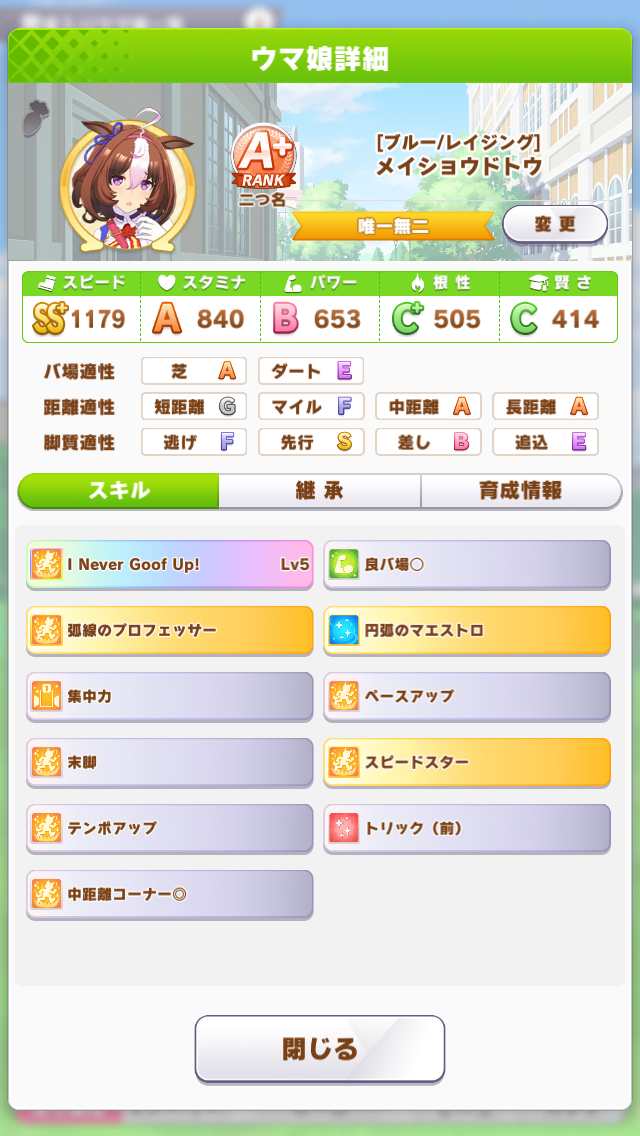
Task: View the スピードスター skill
Action: 467,762
